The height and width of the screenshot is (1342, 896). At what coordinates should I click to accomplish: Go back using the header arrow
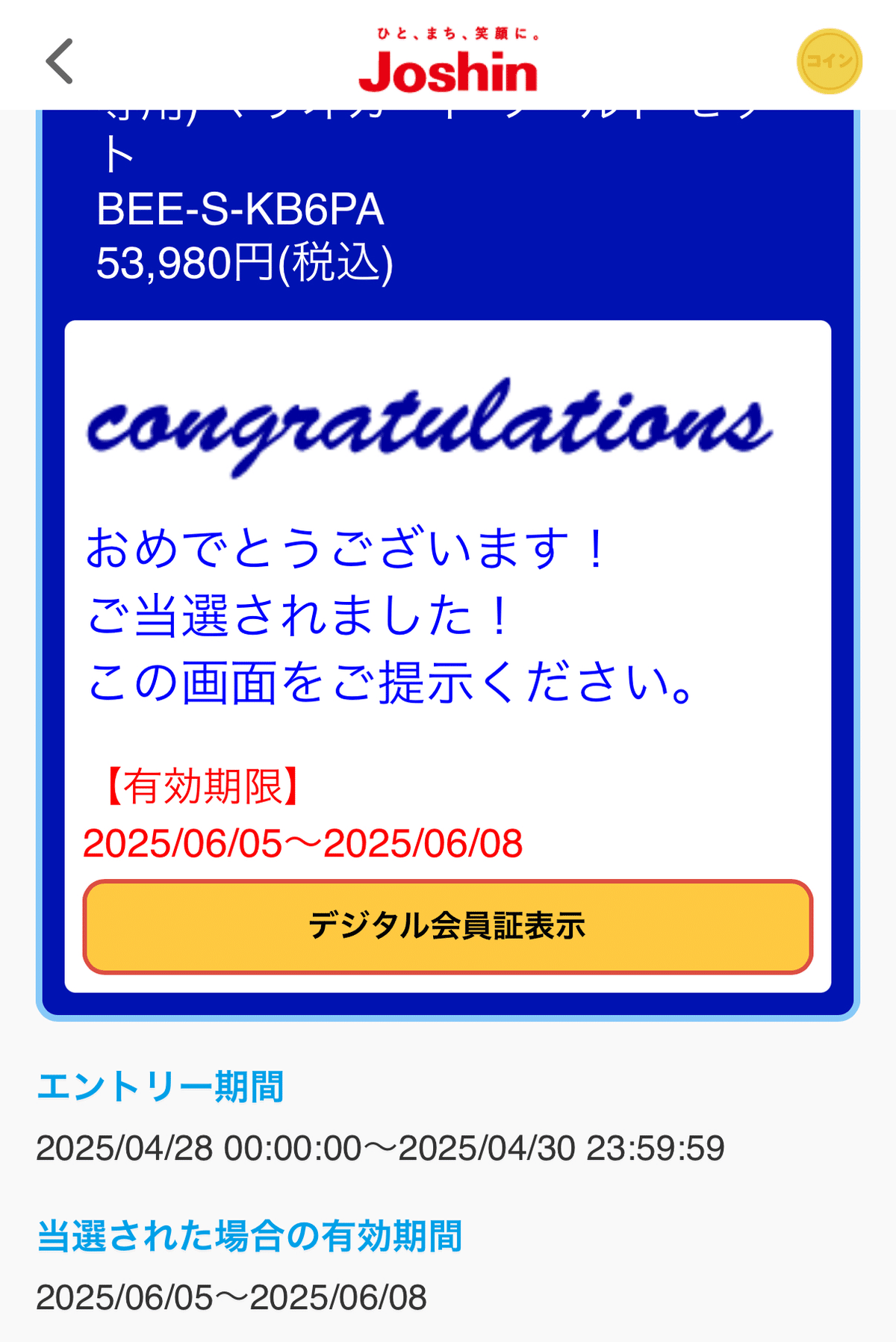[60, 61]
